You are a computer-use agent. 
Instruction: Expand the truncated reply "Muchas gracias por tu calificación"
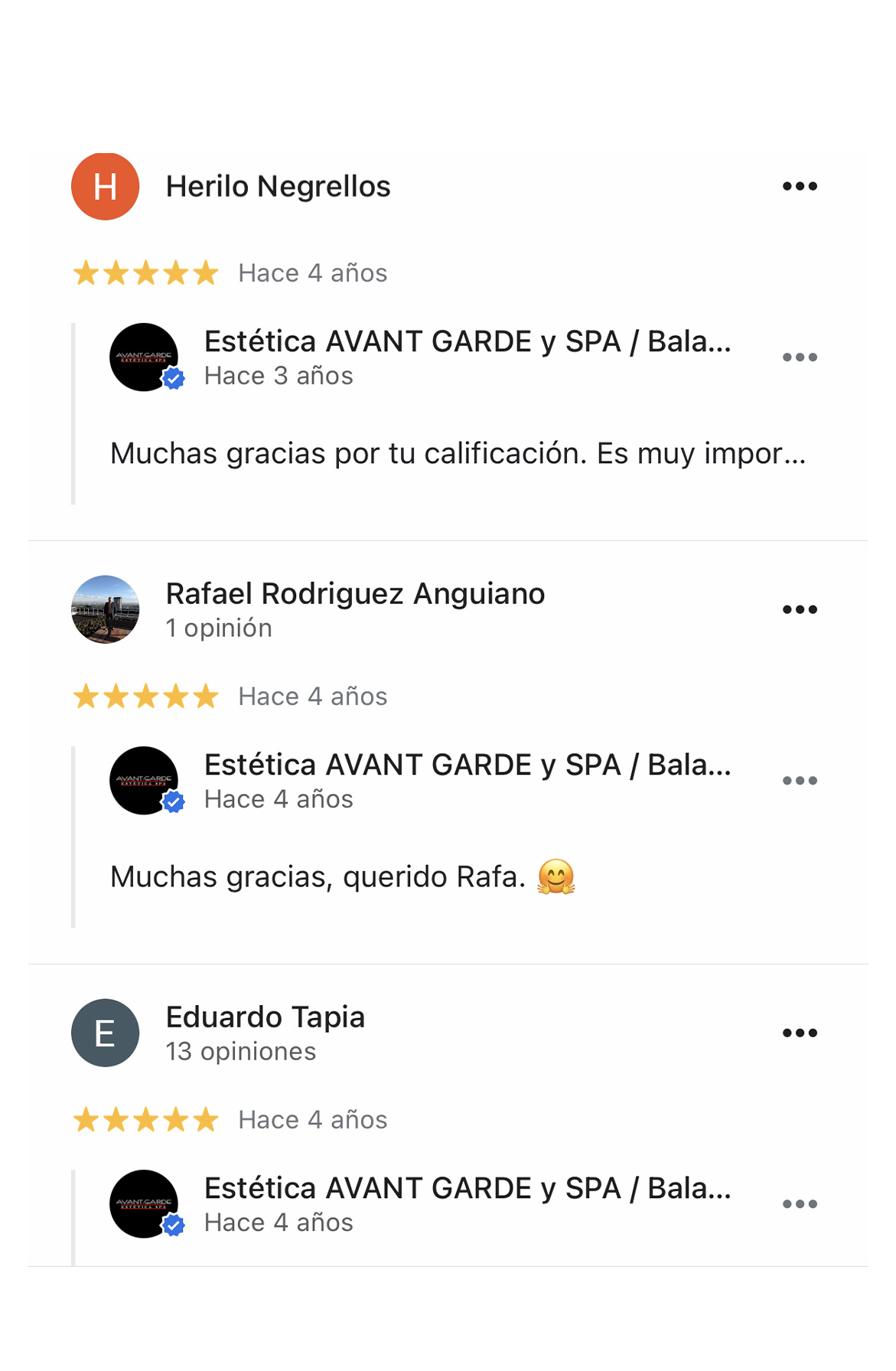point(458,454)
